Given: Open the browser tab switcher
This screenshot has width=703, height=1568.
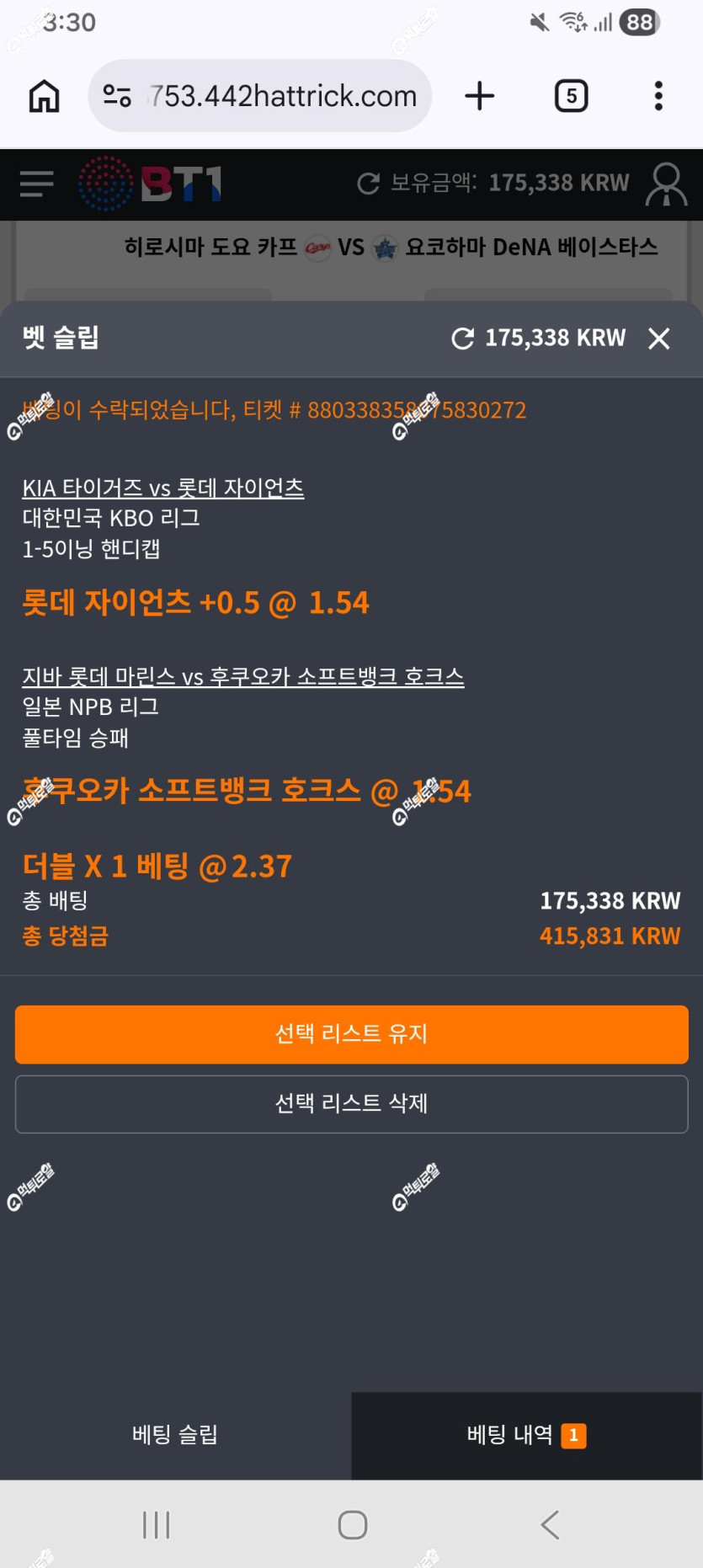Looking at the screenshot, I should (571, 96).
